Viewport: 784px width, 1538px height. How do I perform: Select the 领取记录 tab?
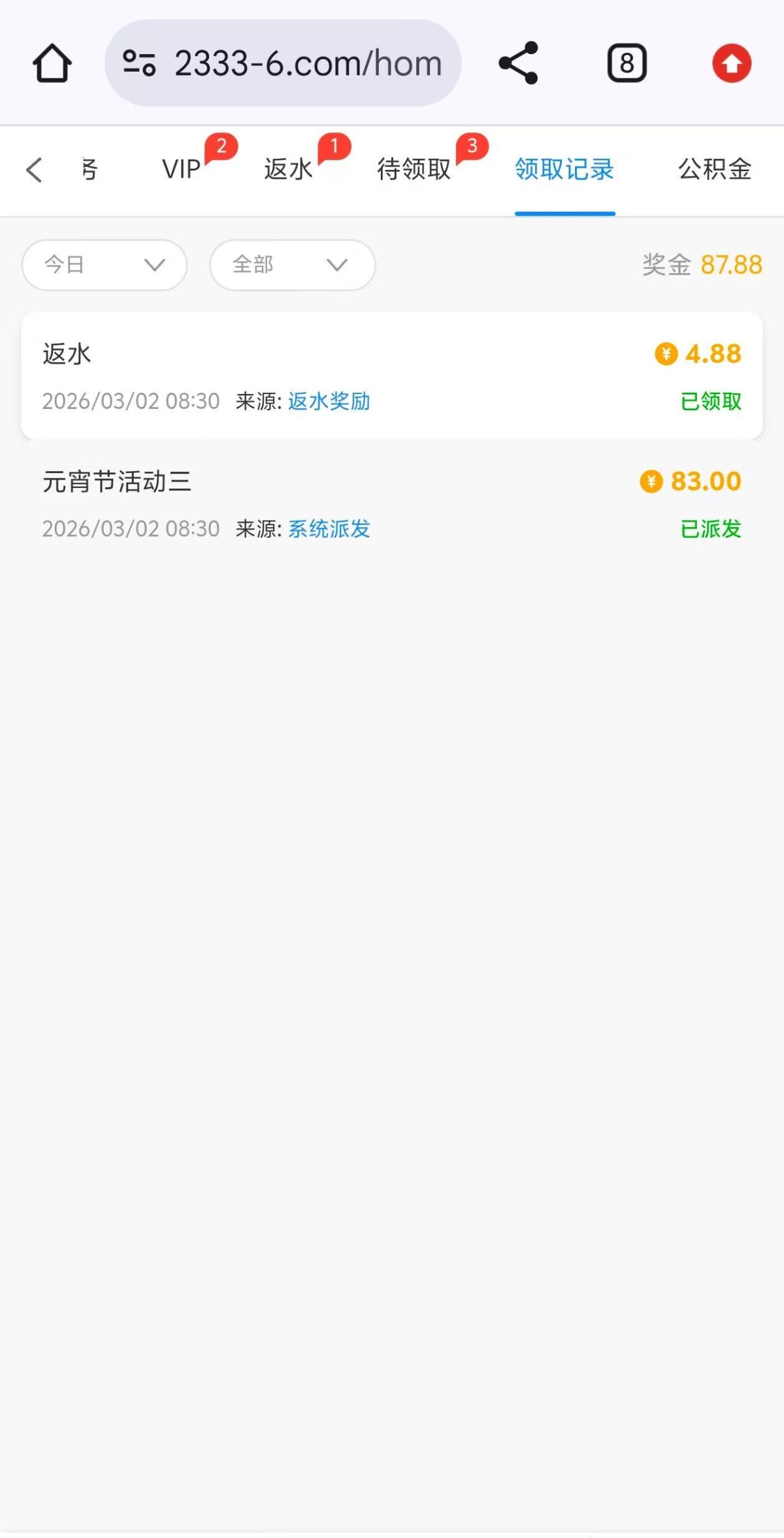[x=564, y=170]
